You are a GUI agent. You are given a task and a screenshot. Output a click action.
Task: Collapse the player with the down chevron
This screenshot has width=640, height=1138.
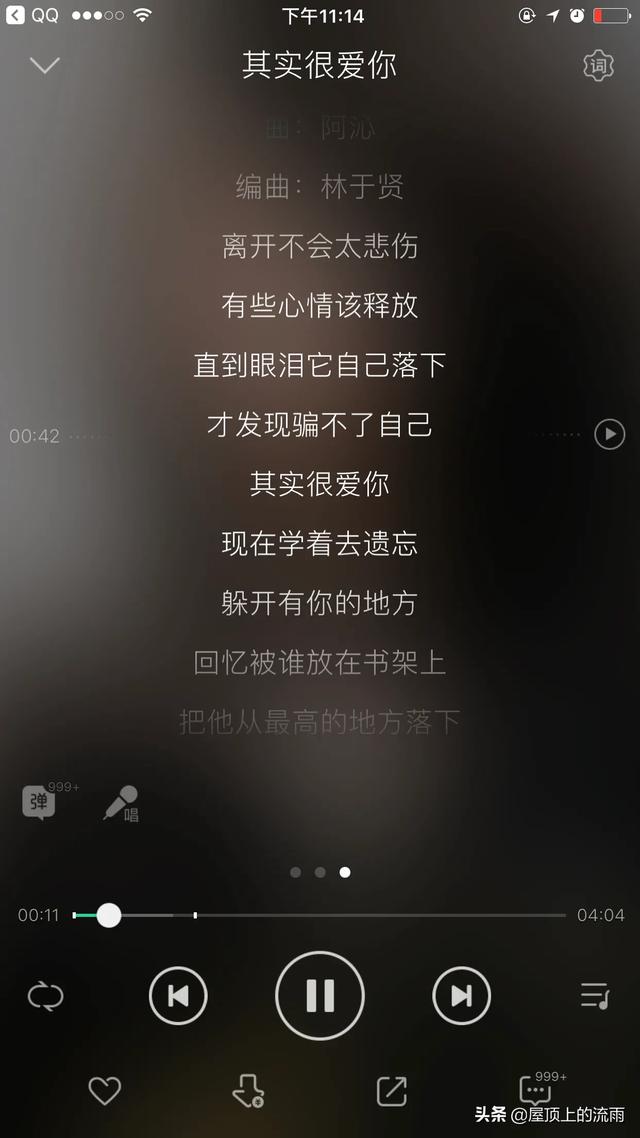pos(45,66)
